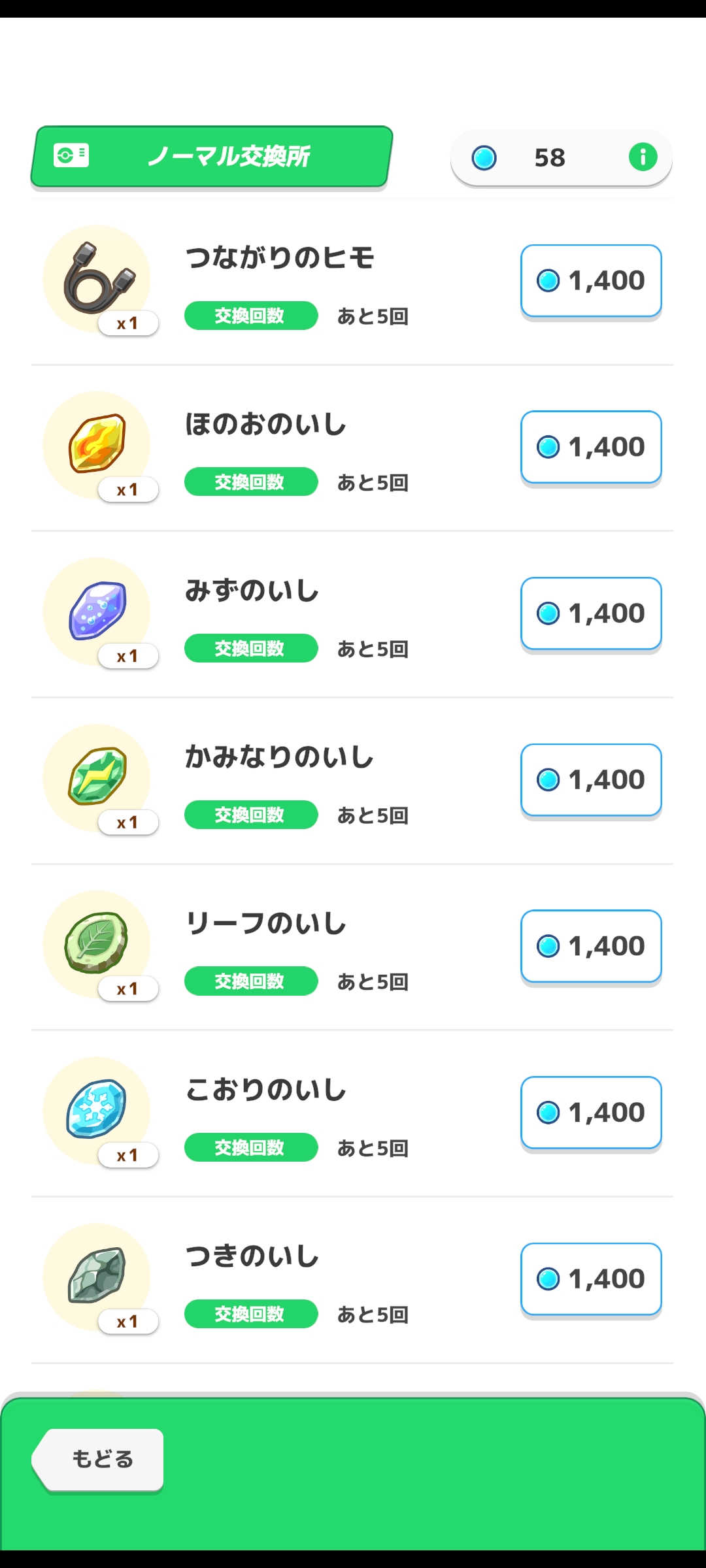Tap the 1,400 button for つながりのヒモ

click(x=591, y=281)
